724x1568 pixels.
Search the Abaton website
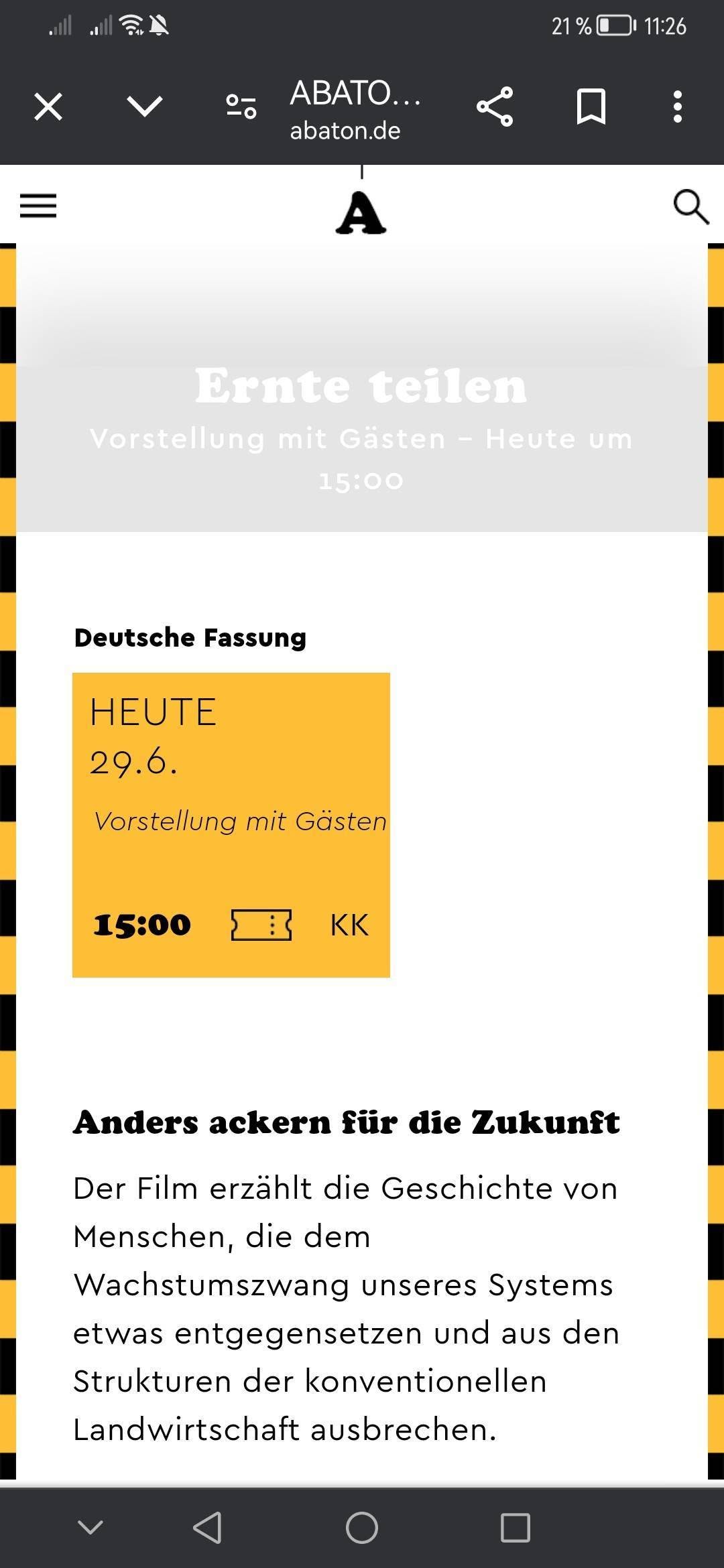690,206
